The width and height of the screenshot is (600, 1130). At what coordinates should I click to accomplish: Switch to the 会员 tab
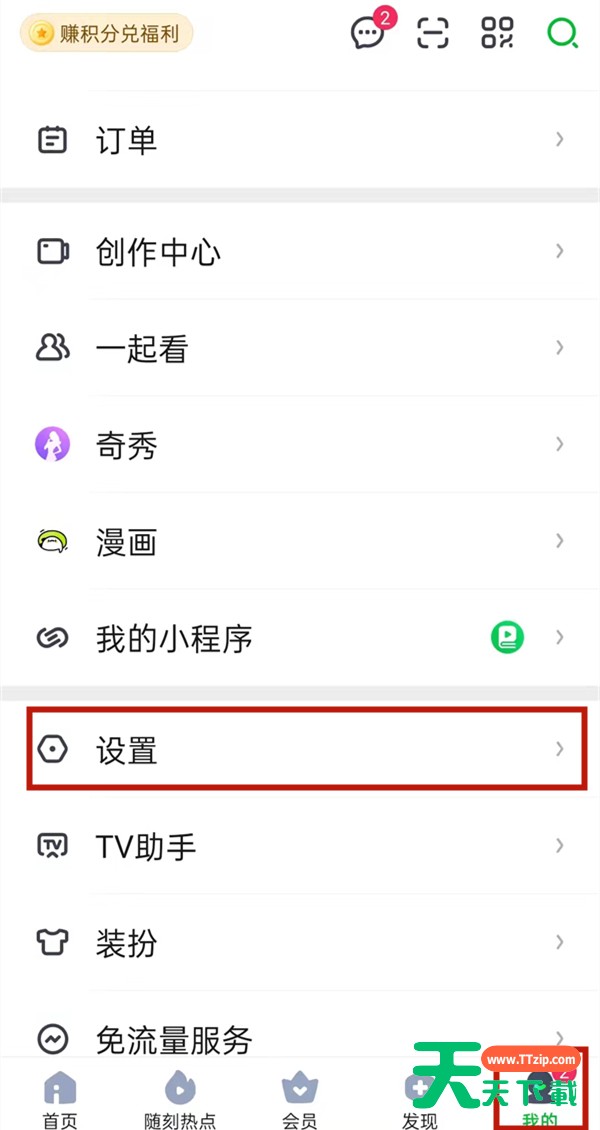tap(300, 1098)
